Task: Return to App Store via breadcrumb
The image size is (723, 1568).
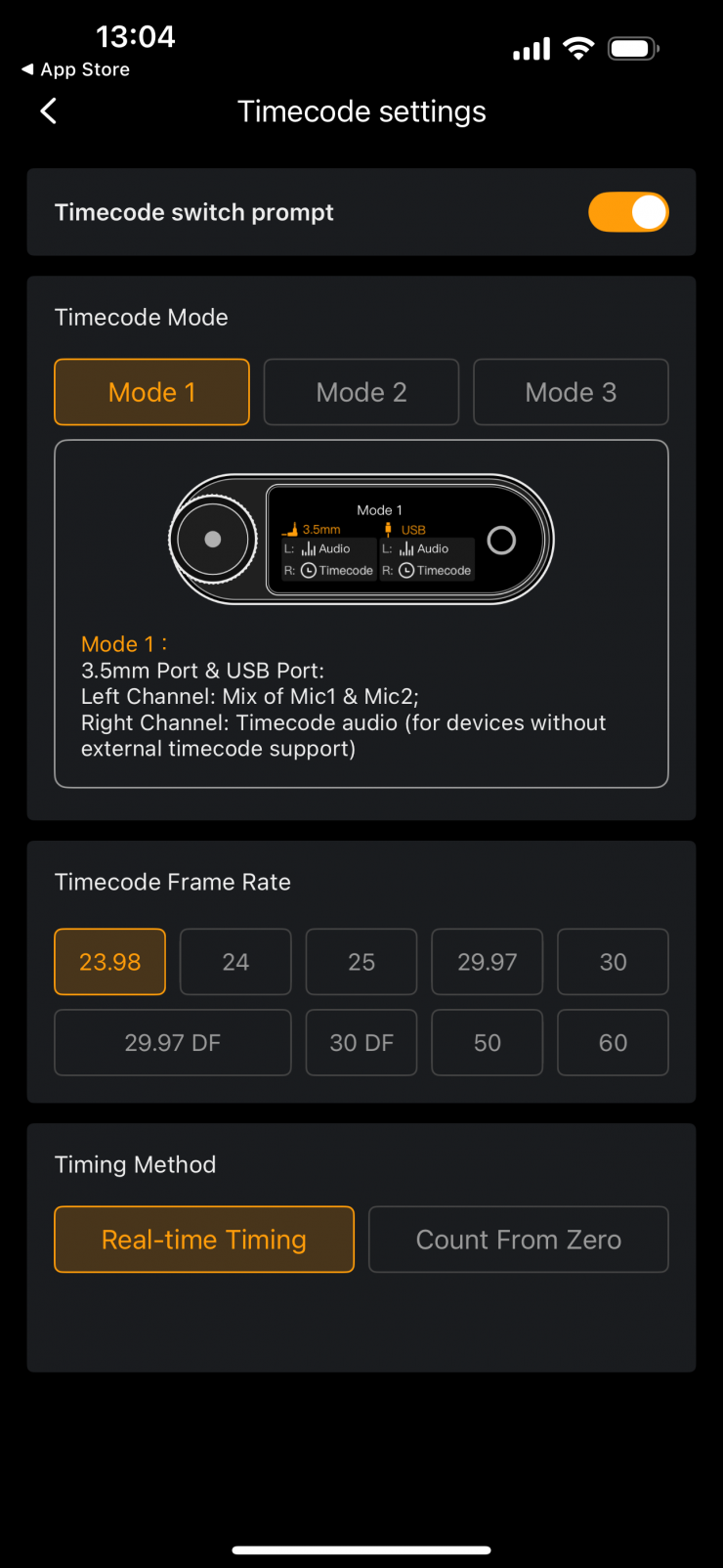Action: pyautogui.click(x=76, y=69)
